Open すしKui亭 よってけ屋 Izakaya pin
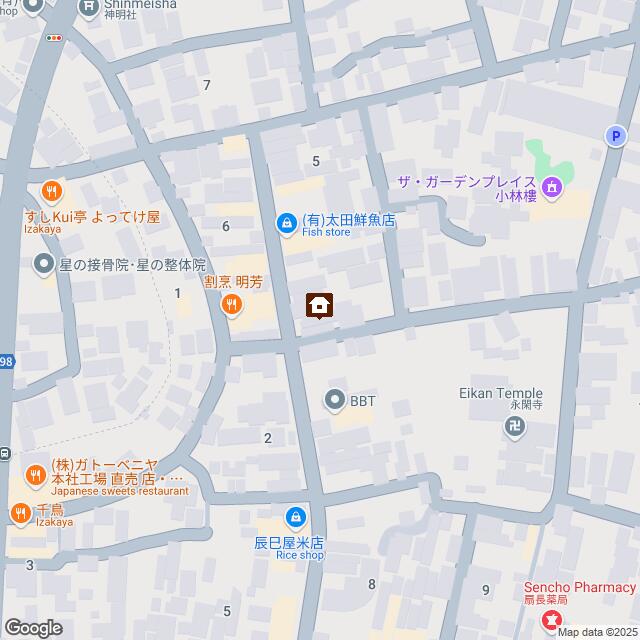Viewport: 640px width, 640px height. (49, 190)
